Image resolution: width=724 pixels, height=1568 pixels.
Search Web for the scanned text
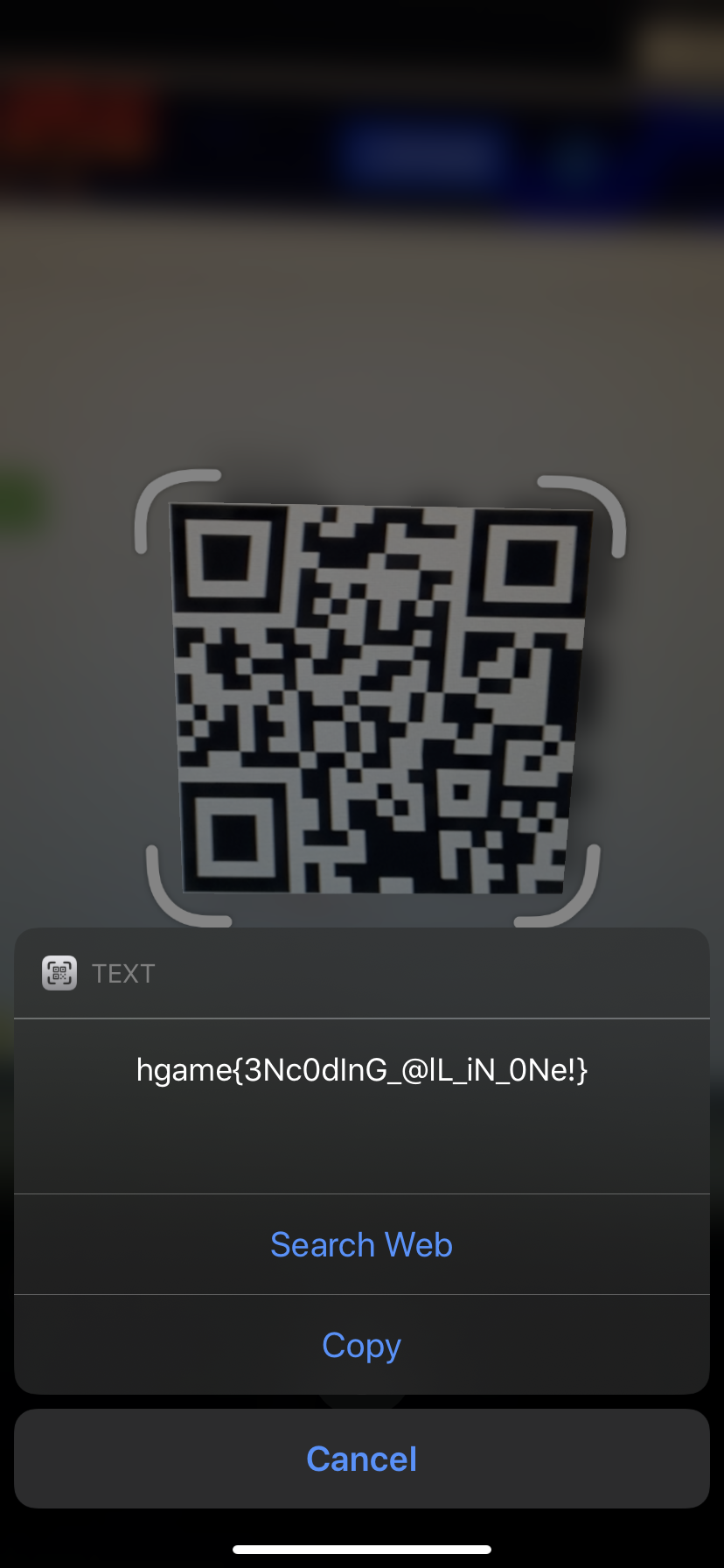pyautogui.click(x=361, y=1244)
